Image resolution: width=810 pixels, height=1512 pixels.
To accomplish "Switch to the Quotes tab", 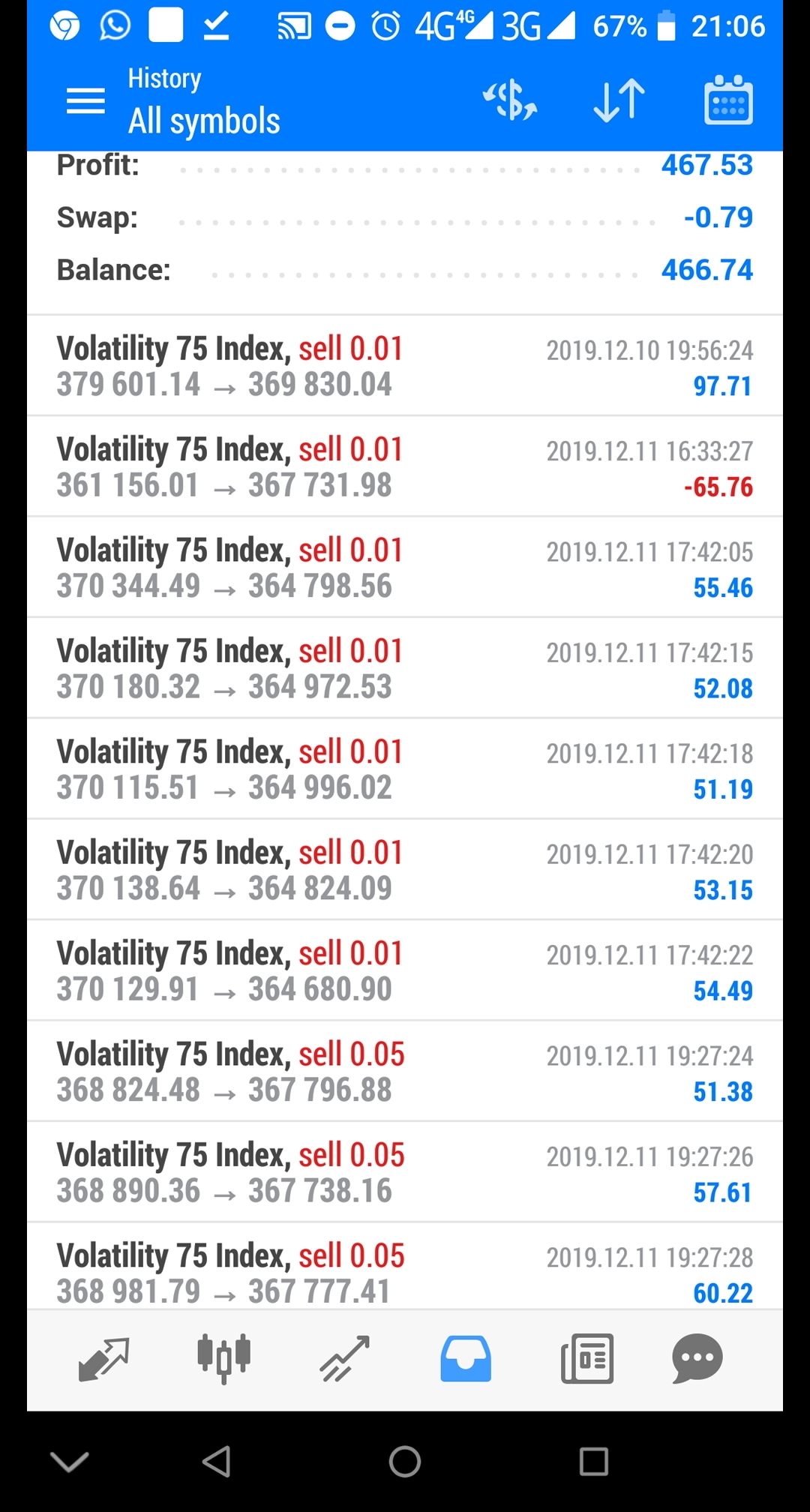I will click(x=103, y=1359).
